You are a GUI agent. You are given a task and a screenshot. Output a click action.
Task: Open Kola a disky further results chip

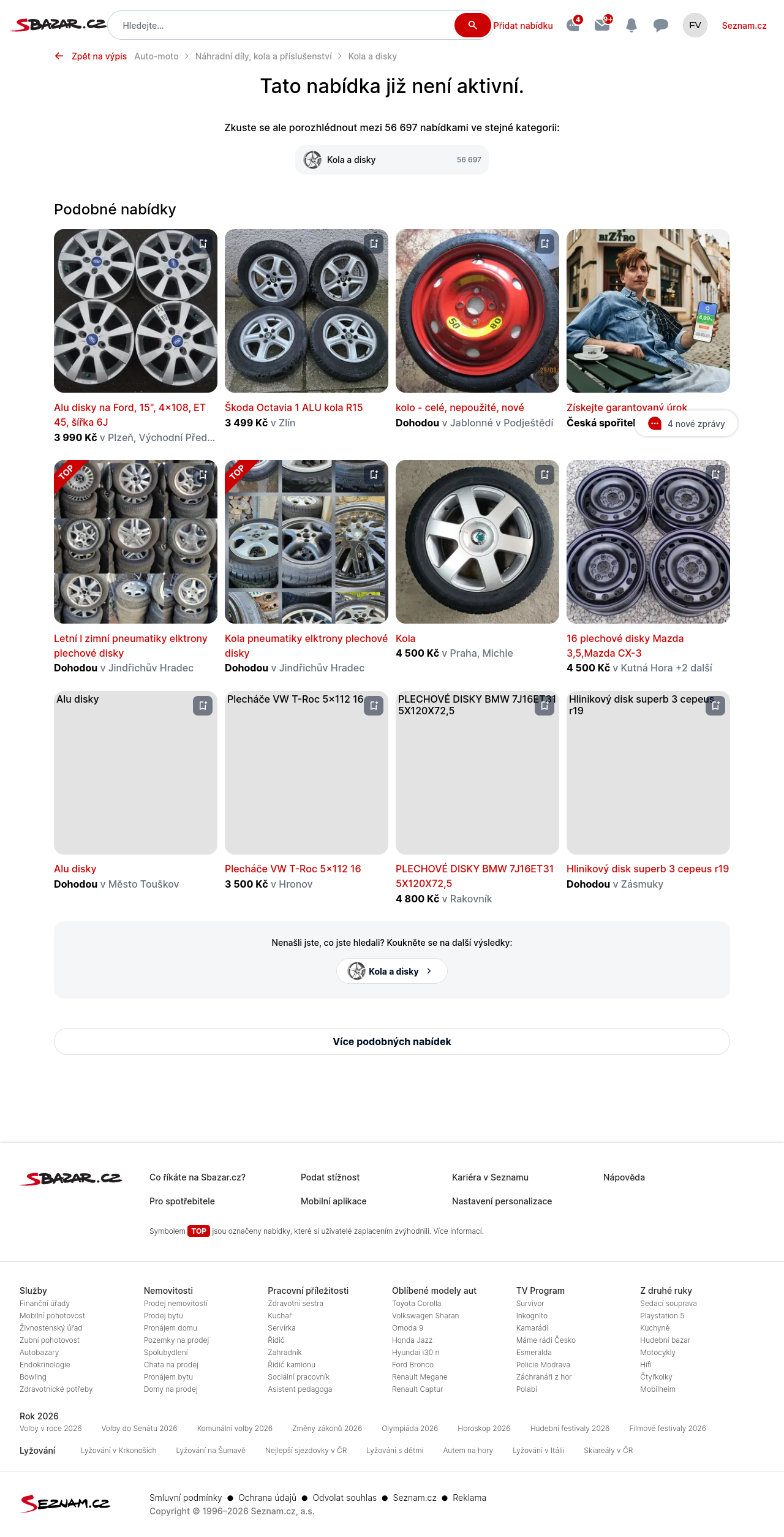pyautogui.click(x=392, y=971)
